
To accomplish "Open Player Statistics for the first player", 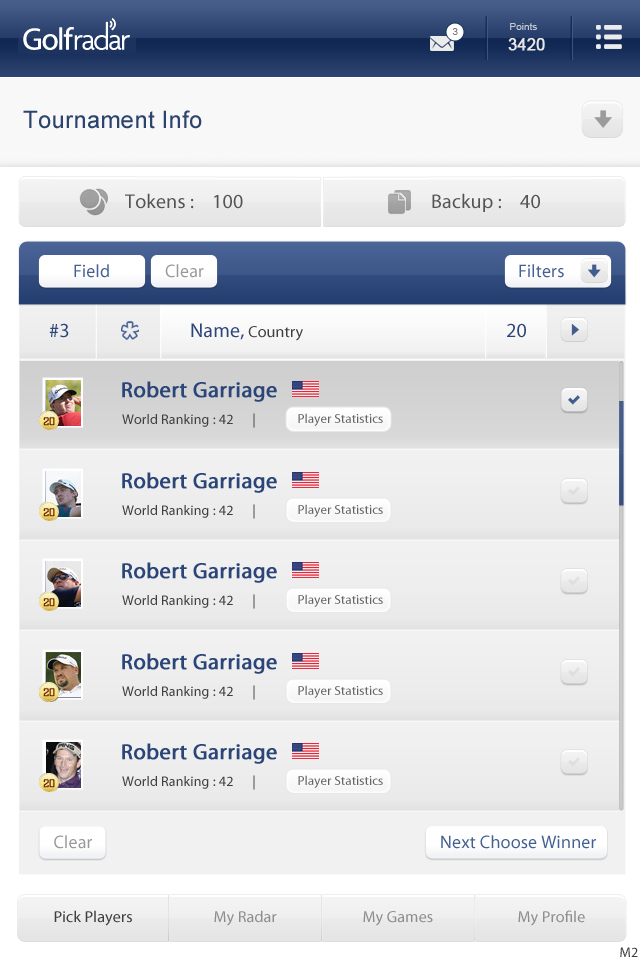I will 339,419.
